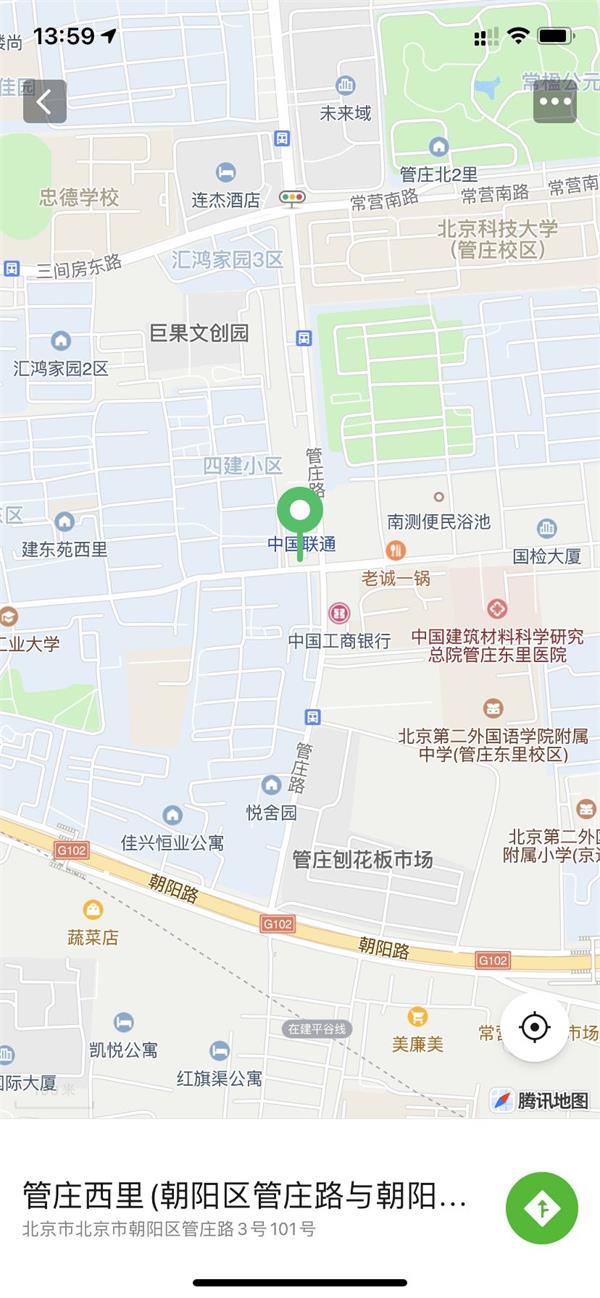
Task: Recenter map on current location
Action: pyautogui.click(x=535, y=1027)
